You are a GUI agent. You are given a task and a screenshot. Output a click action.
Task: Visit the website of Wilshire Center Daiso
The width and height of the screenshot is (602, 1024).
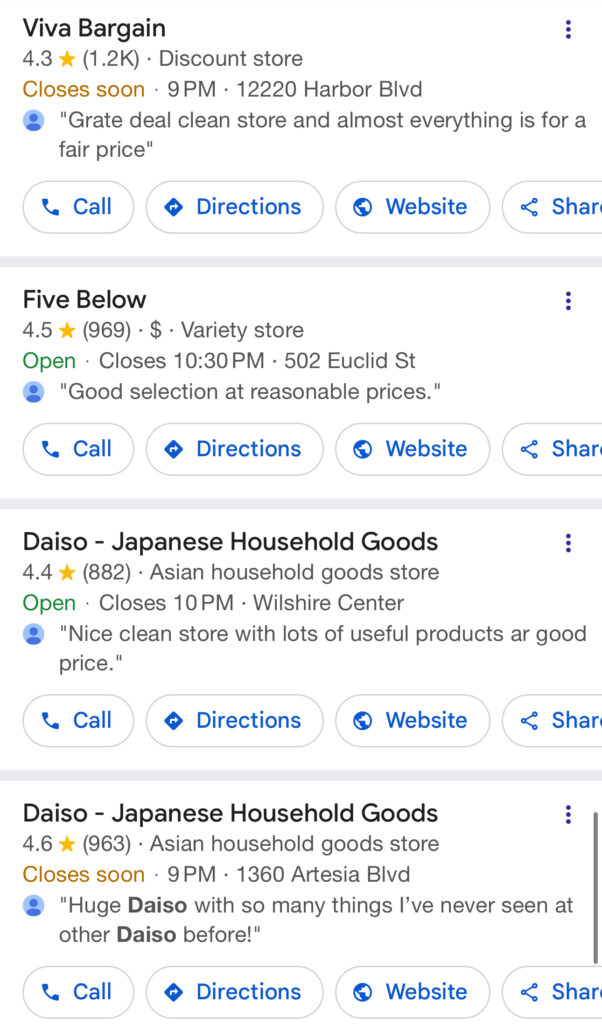412,720
